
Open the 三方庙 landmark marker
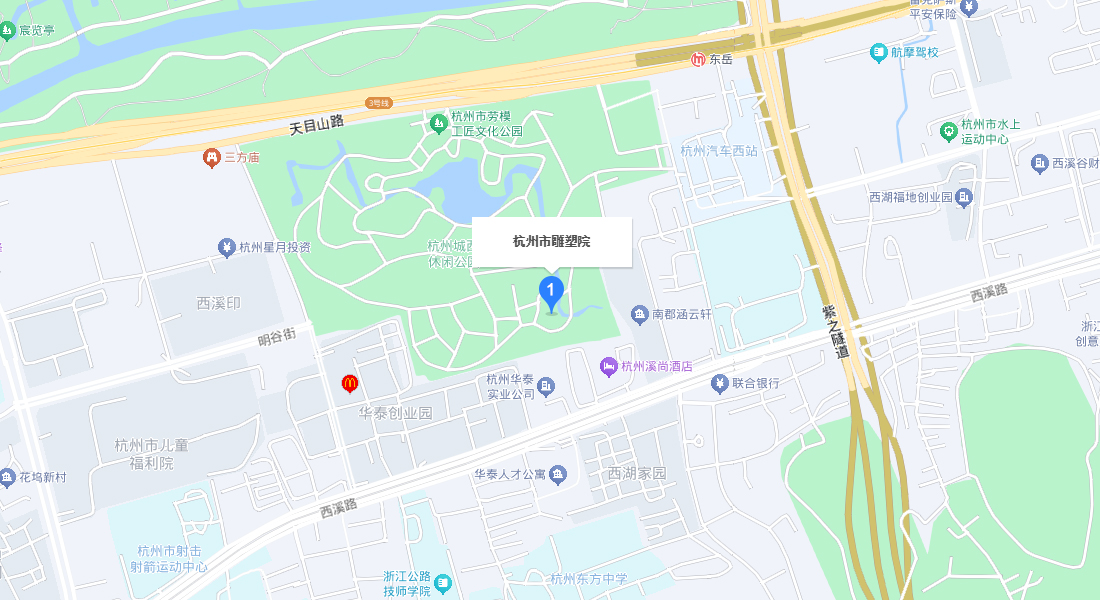coord(211,157)
